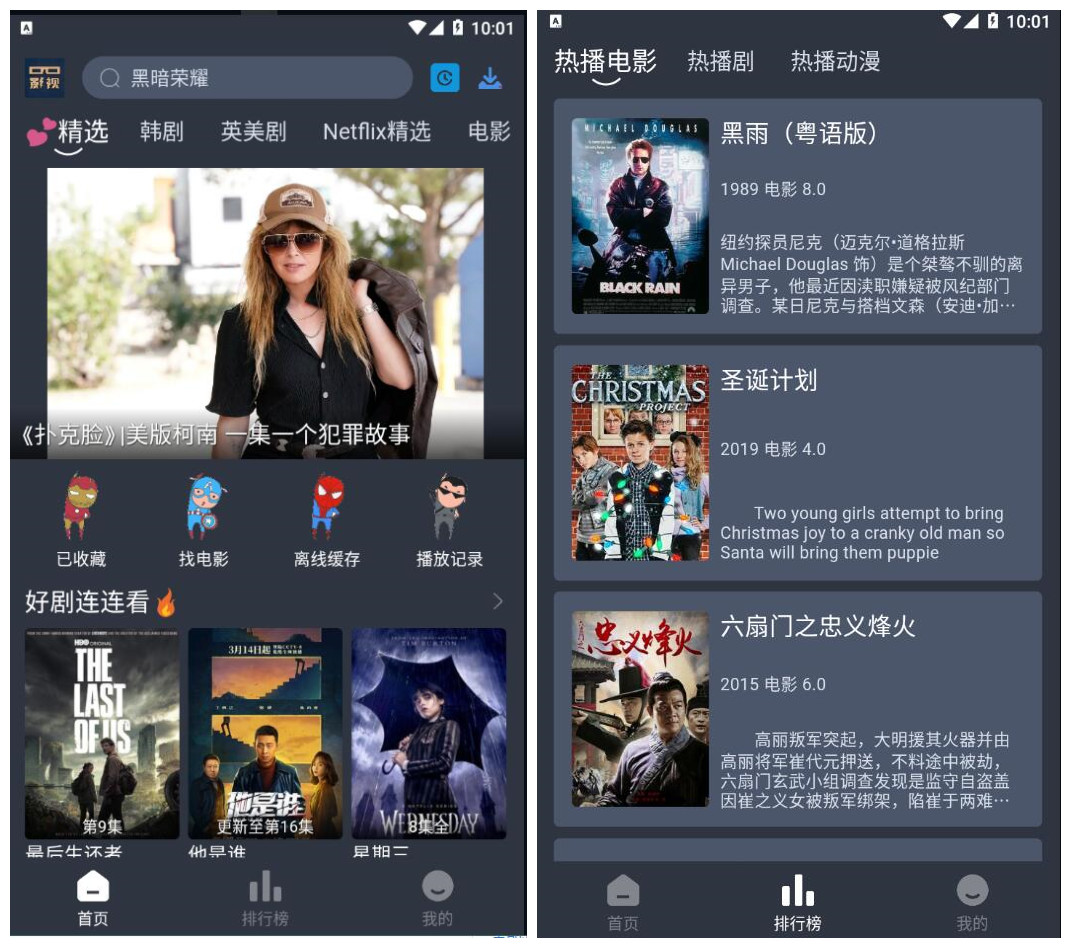Open the 圣诞计划 movie card
The width and height of the screenshot is (1071, 948).
(x=797, y=462)
